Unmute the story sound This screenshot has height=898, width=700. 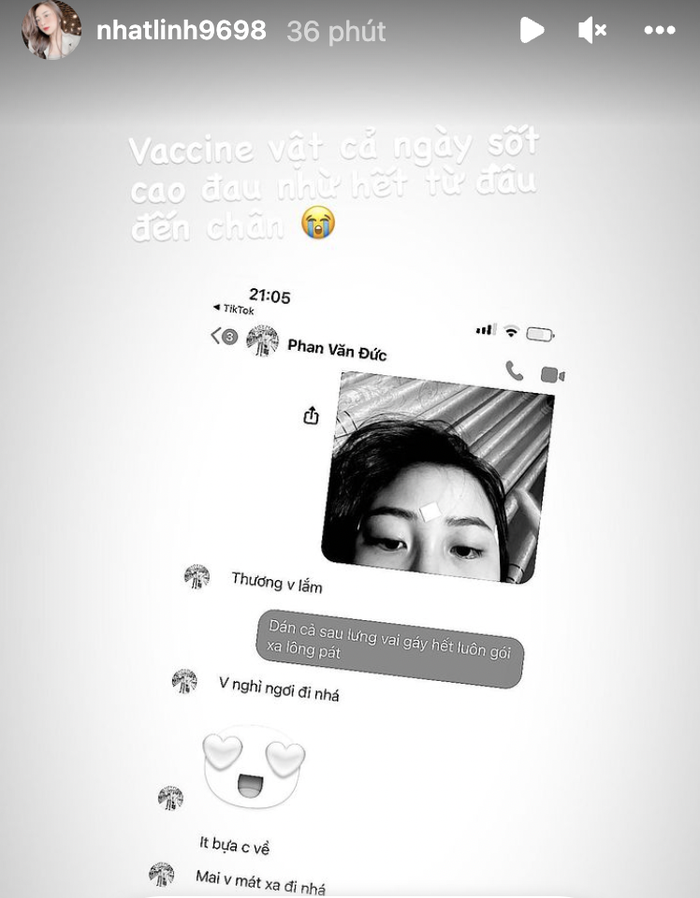click(x=592, y=31)
